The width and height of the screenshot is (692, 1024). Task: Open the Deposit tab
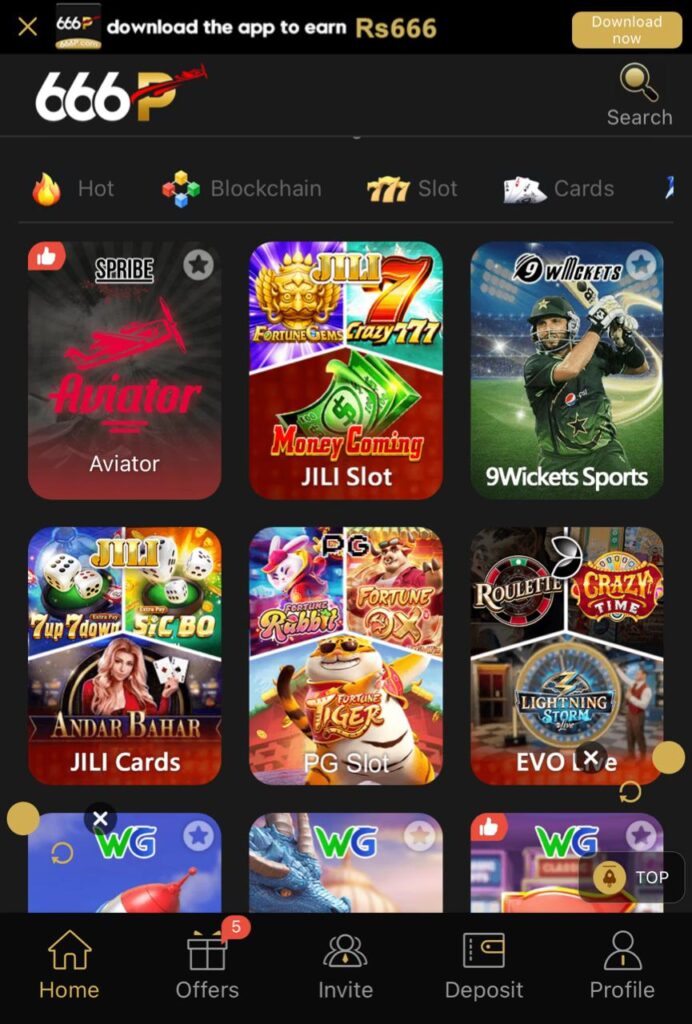484,965
